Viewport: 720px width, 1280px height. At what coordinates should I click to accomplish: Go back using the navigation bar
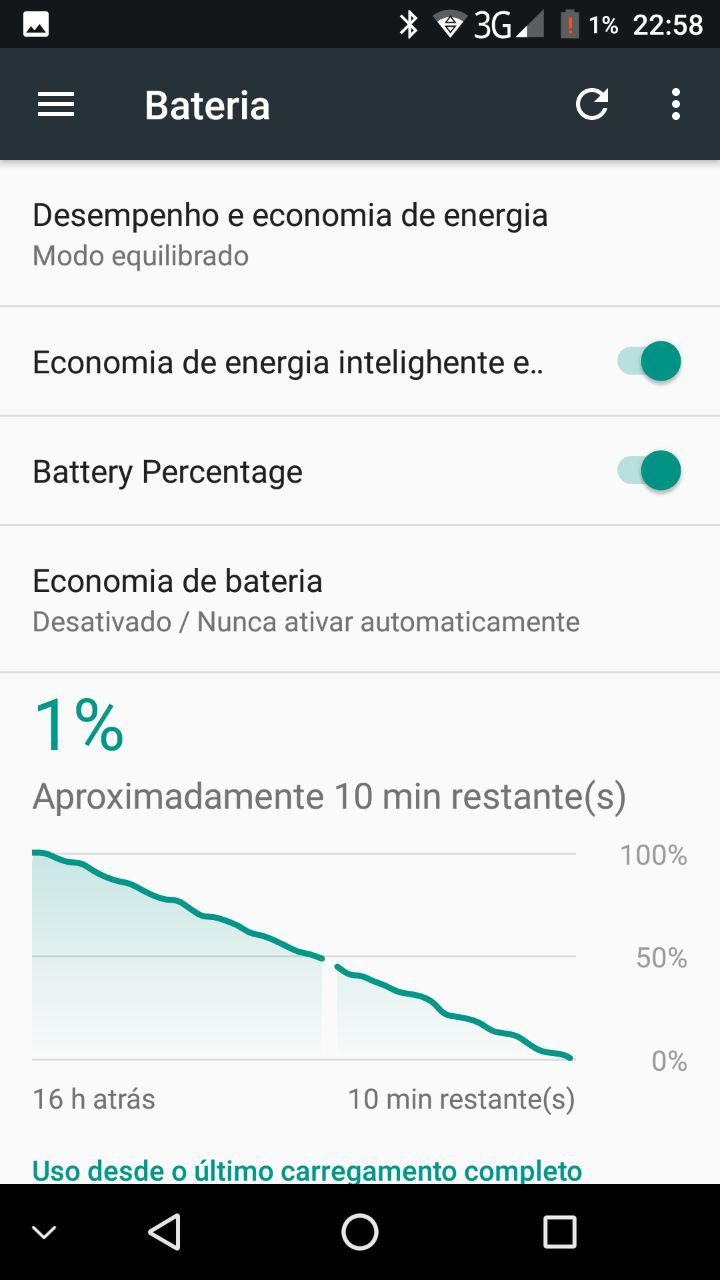tap(164, 1232)
